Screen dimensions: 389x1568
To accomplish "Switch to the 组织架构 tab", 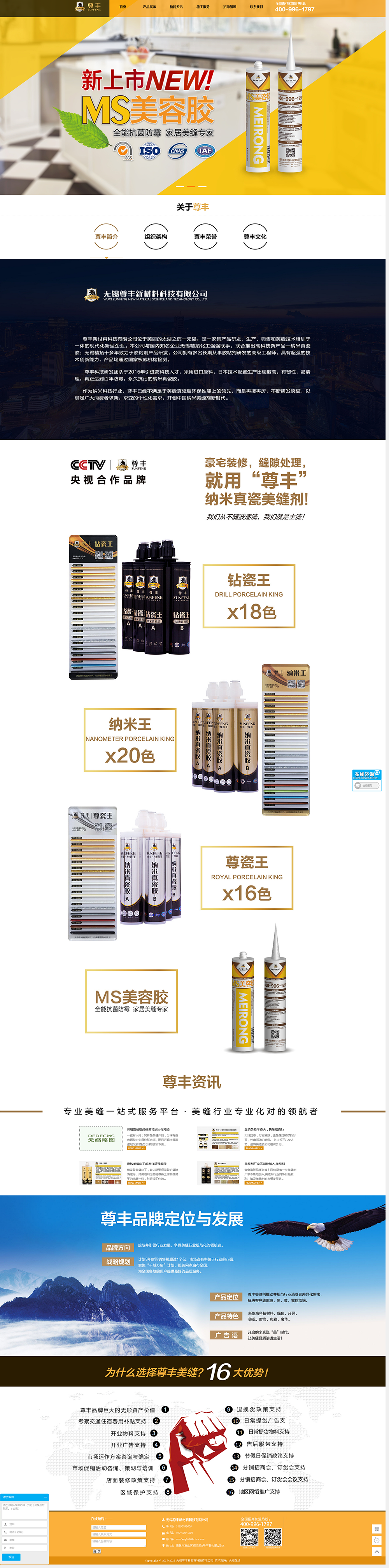I will tap(156, 237).
